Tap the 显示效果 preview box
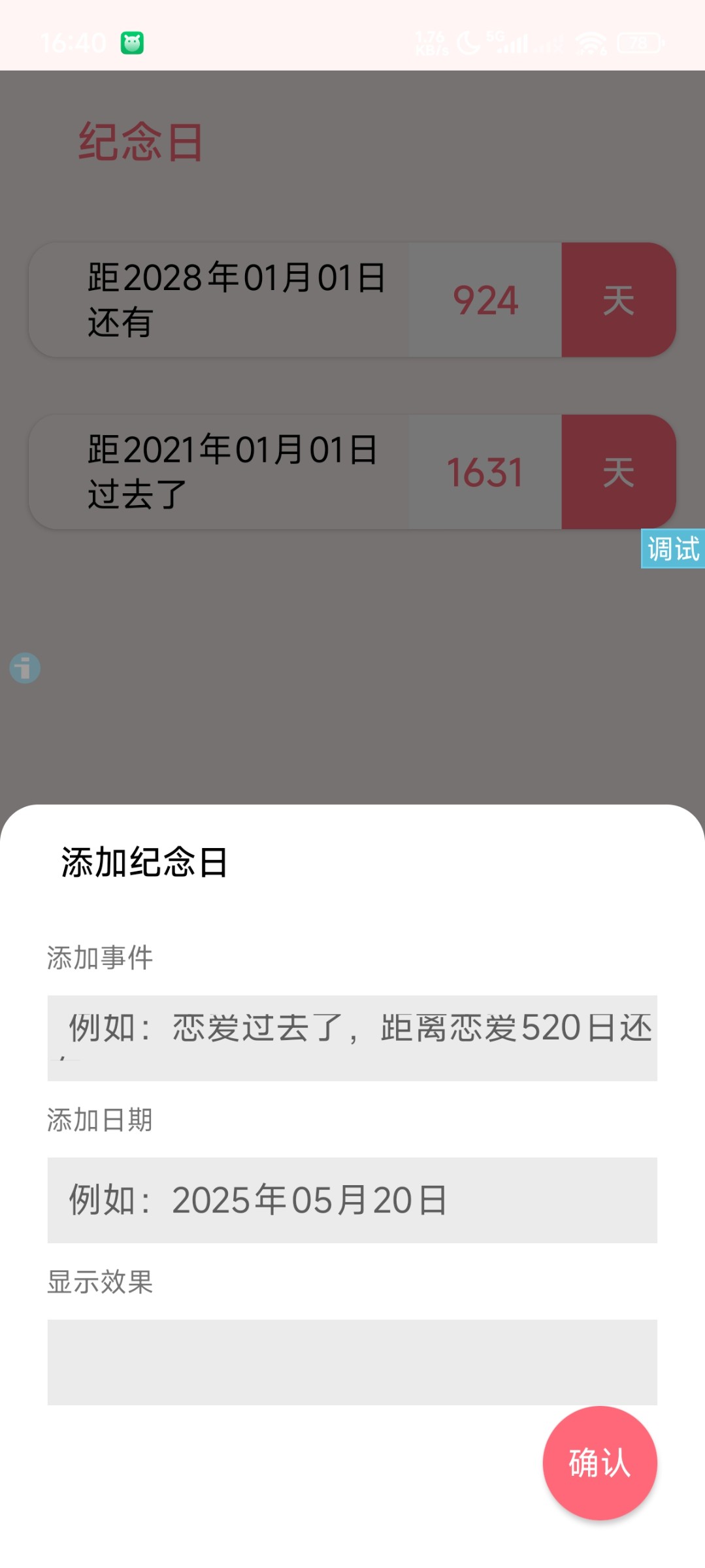The height and width of the screenshot is (1568, 705). click(352, 1362)
